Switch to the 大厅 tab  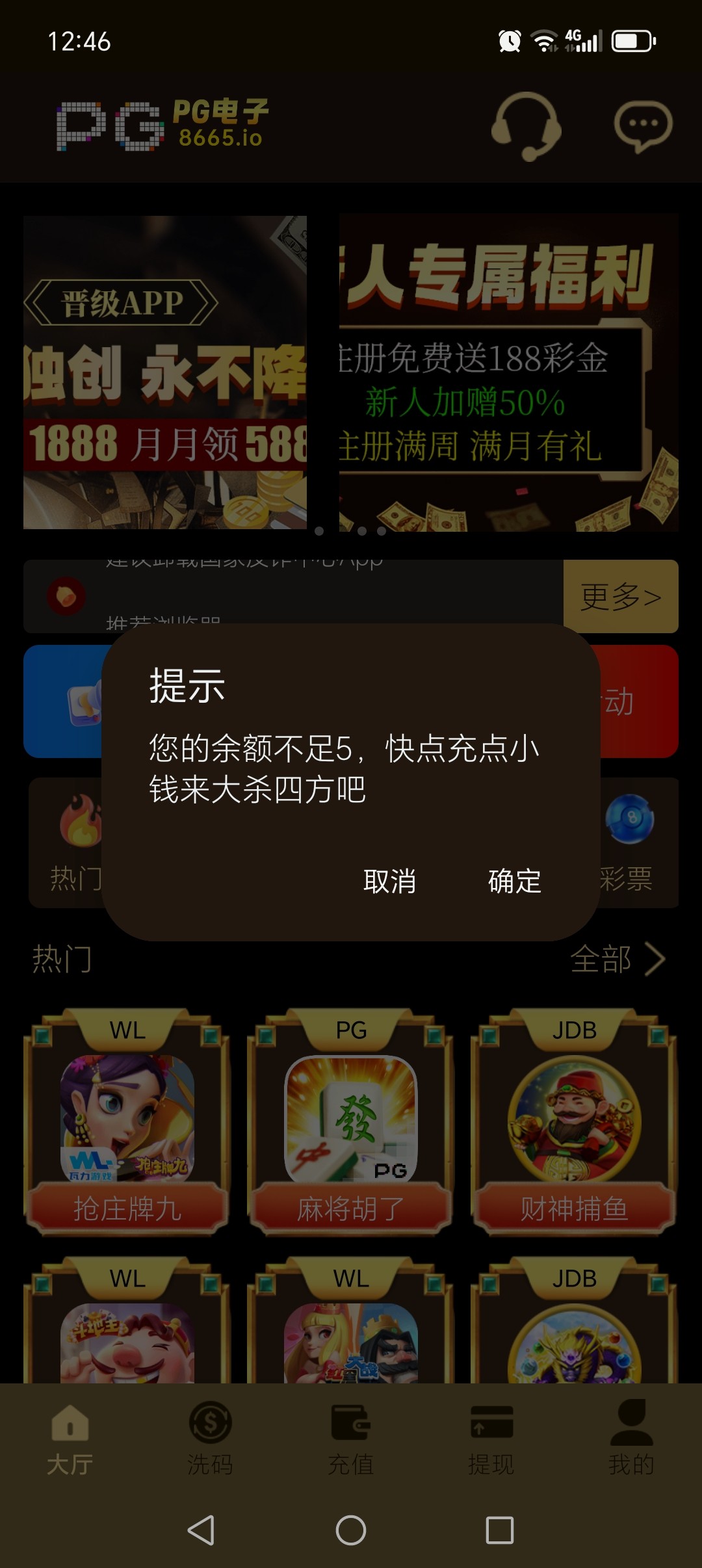click(70, 1438)
